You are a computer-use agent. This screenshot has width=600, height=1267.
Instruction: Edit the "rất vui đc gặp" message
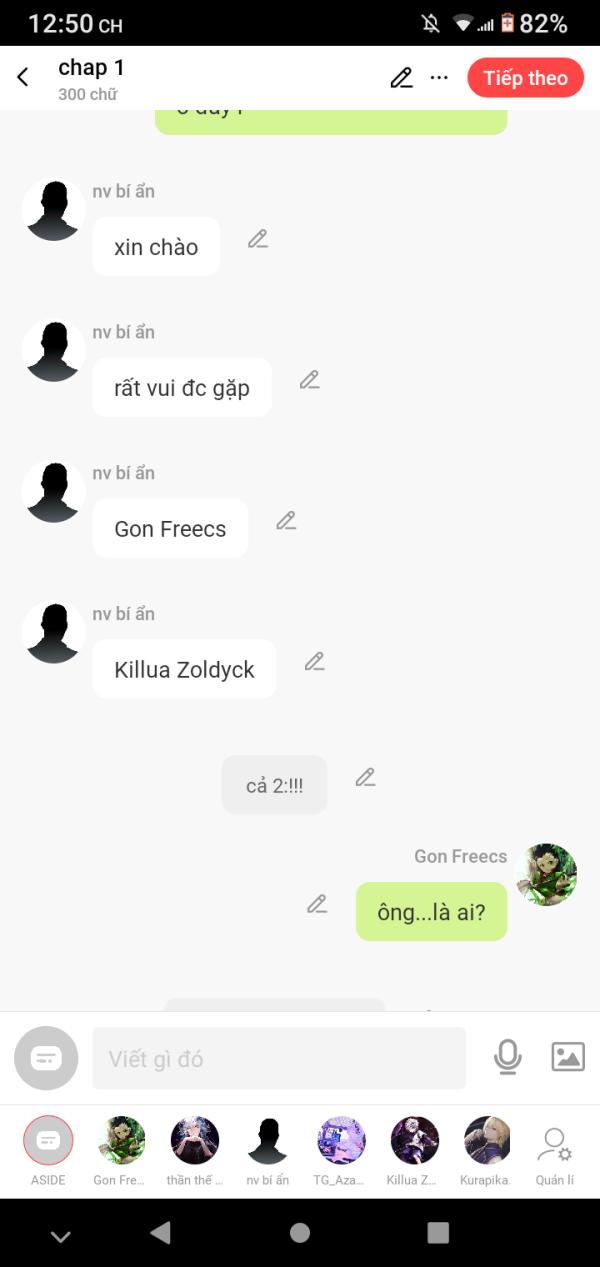coord(310,380)
